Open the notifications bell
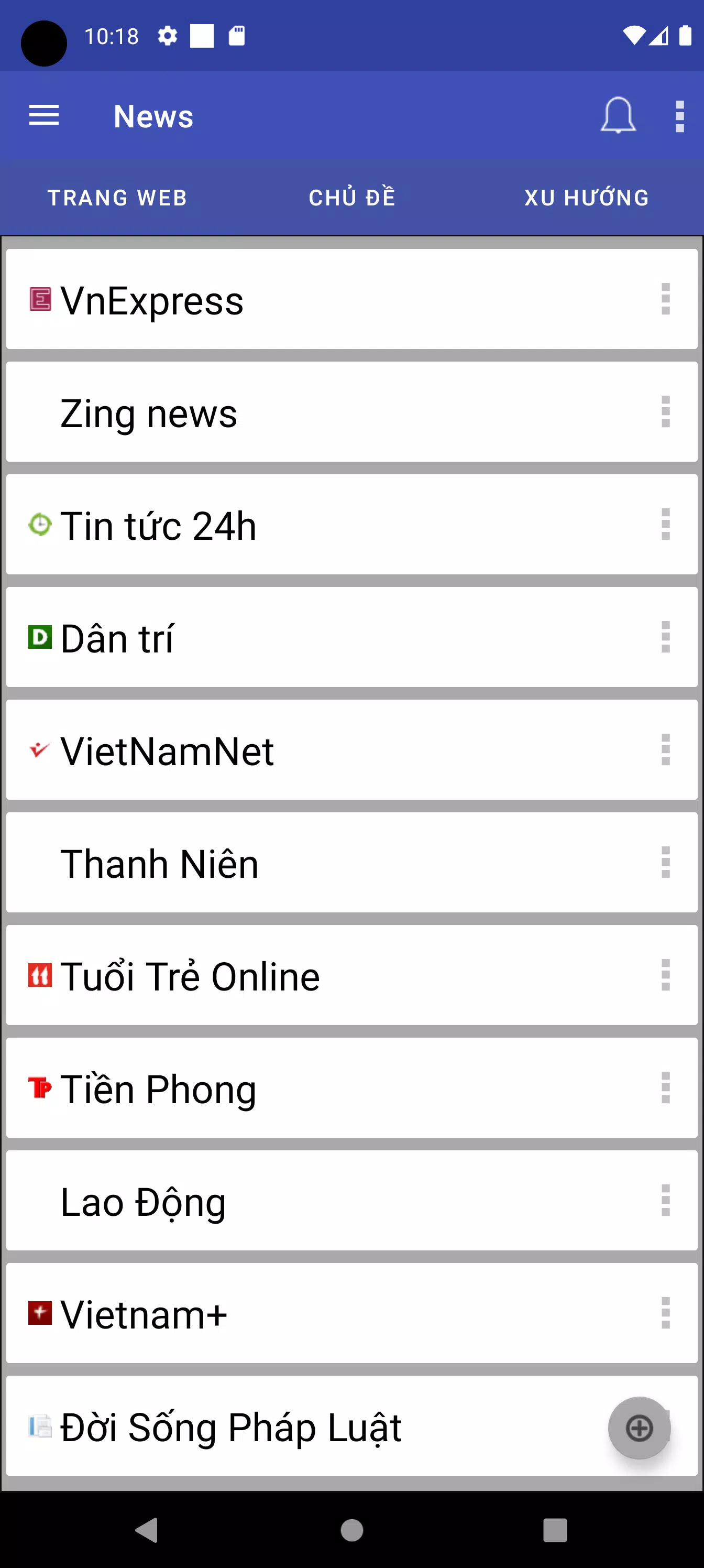 618,116
